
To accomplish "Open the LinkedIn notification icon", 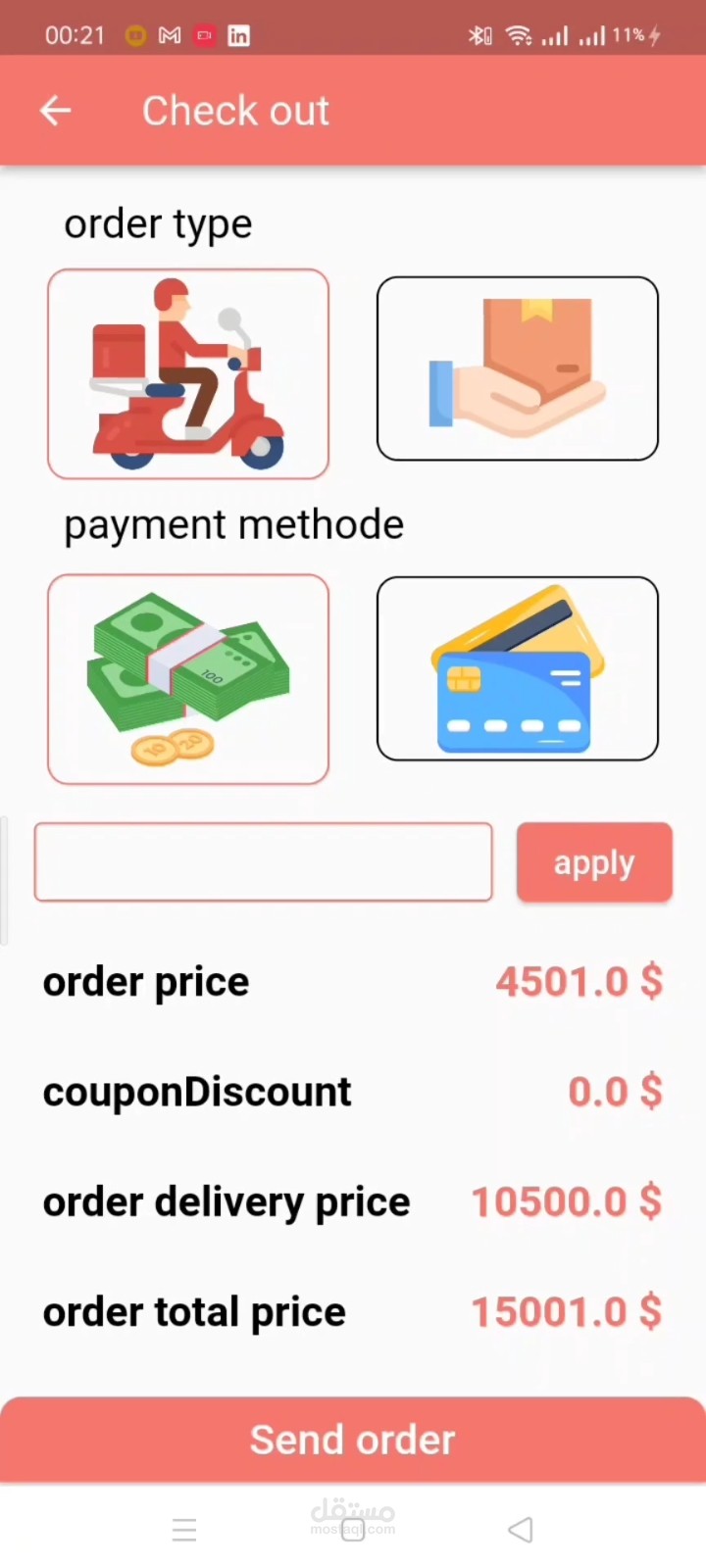I will (238, 35).
